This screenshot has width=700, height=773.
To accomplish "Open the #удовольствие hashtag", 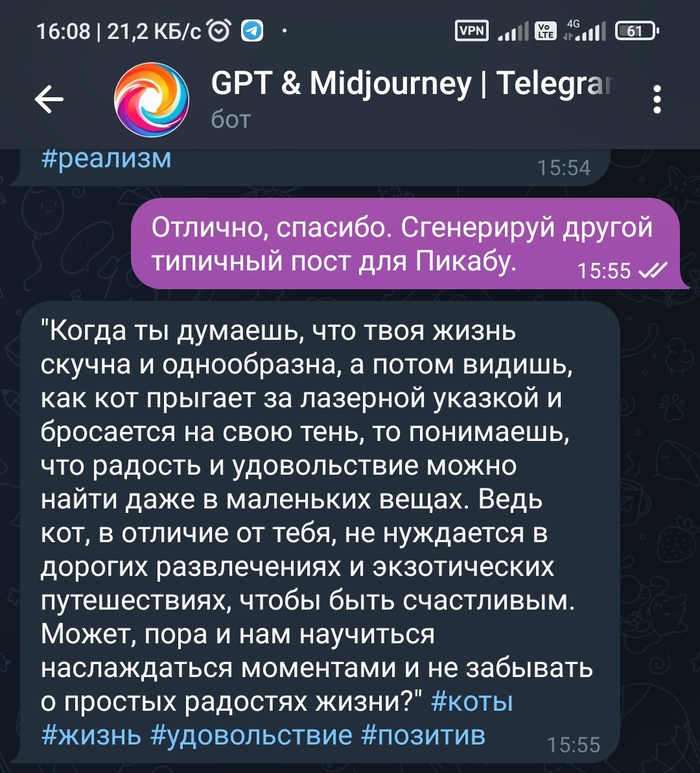I will tap(251, 736).
